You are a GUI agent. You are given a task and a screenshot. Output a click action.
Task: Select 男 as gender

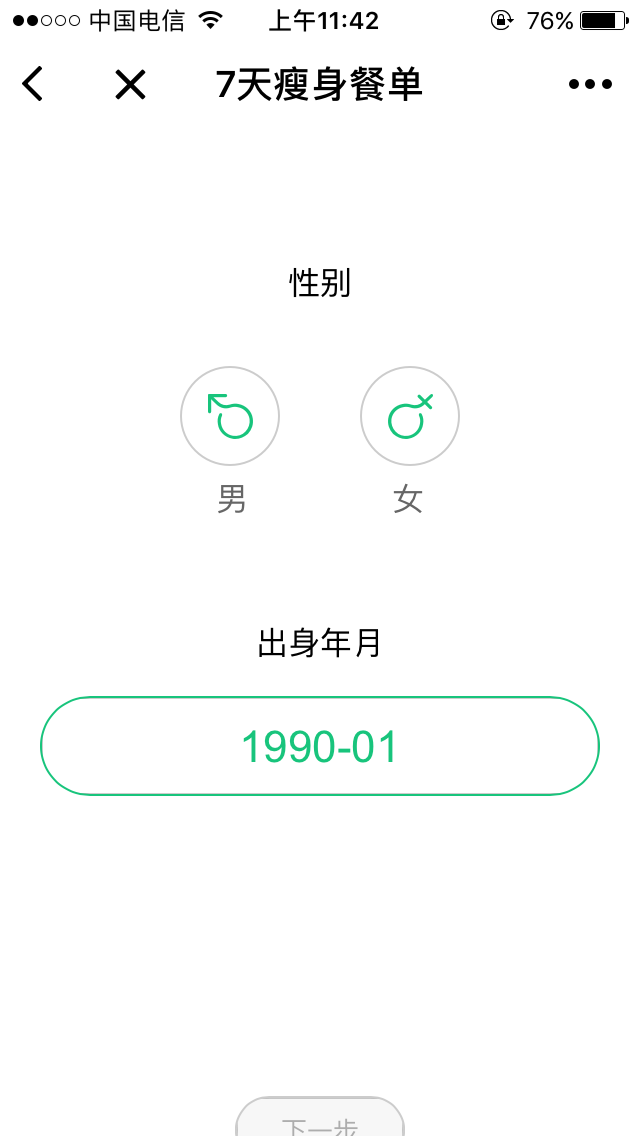point(230,416)
